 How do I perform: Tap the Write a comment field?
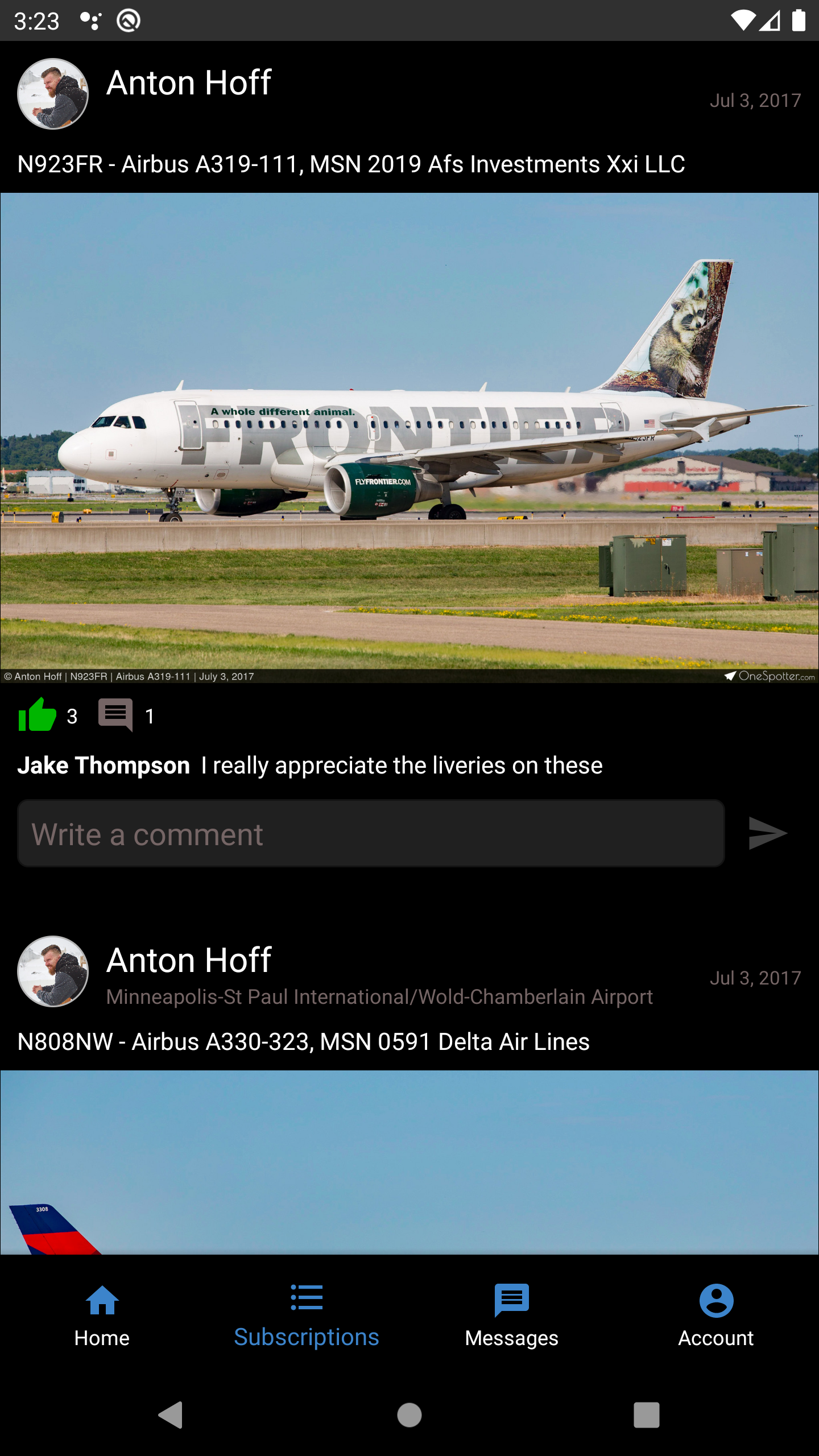371,834
